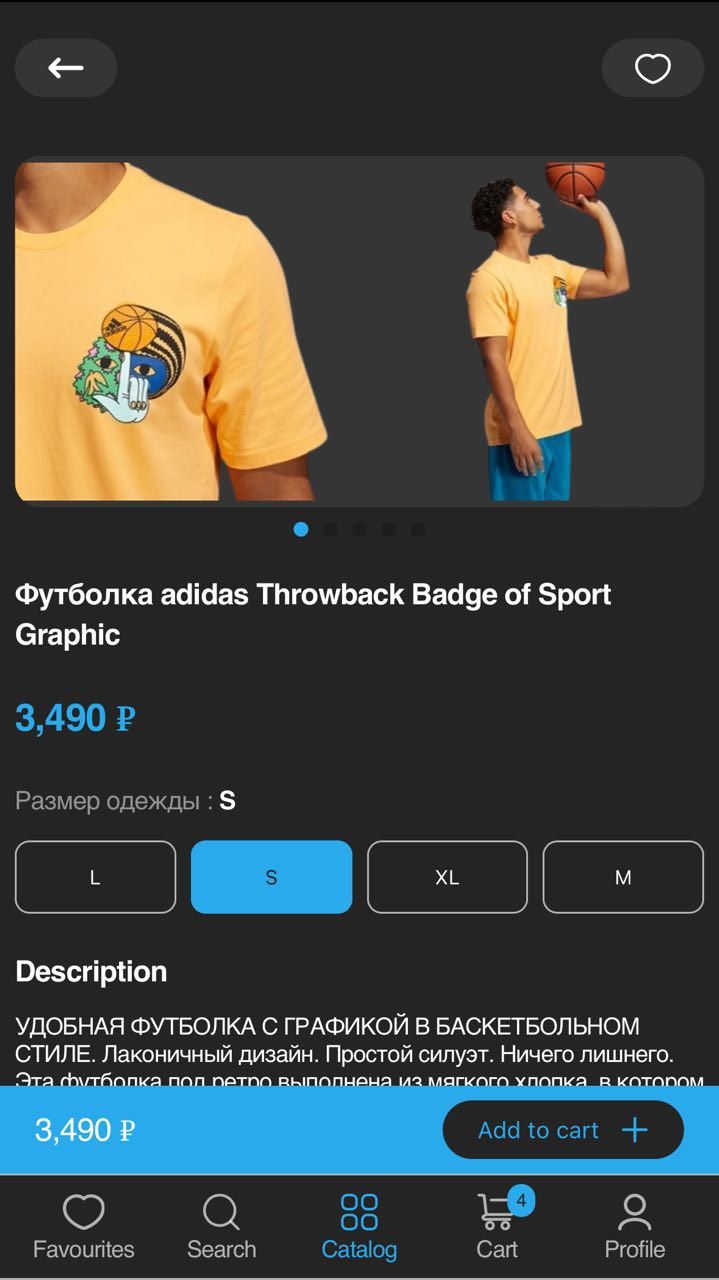Add this t-shirt to favourites with the heart
This screenshot has height=1280, width=719.
pos(652,68)
